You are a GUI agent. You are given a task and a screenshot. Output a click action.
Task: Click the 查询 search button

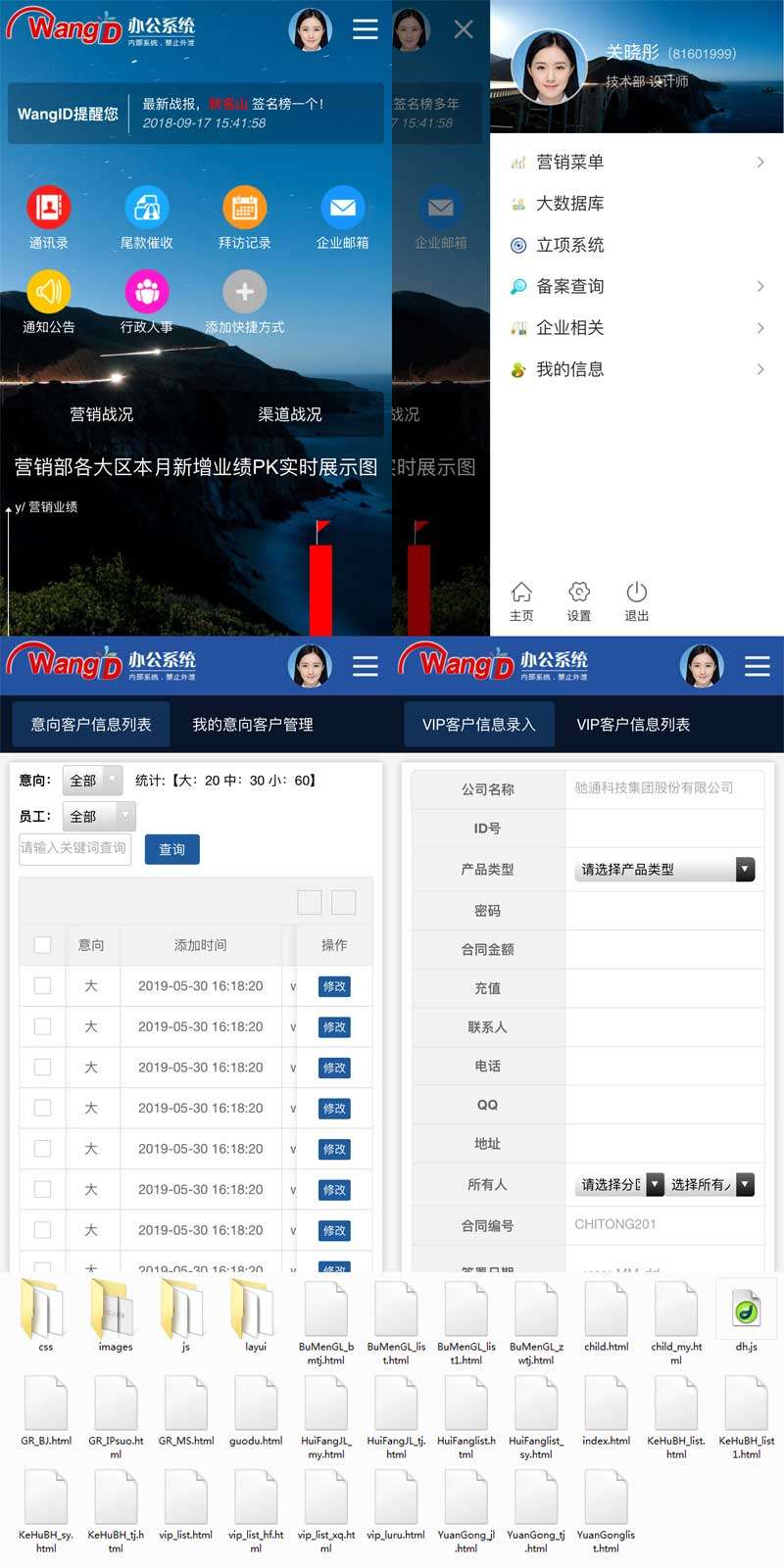(171, 849)
